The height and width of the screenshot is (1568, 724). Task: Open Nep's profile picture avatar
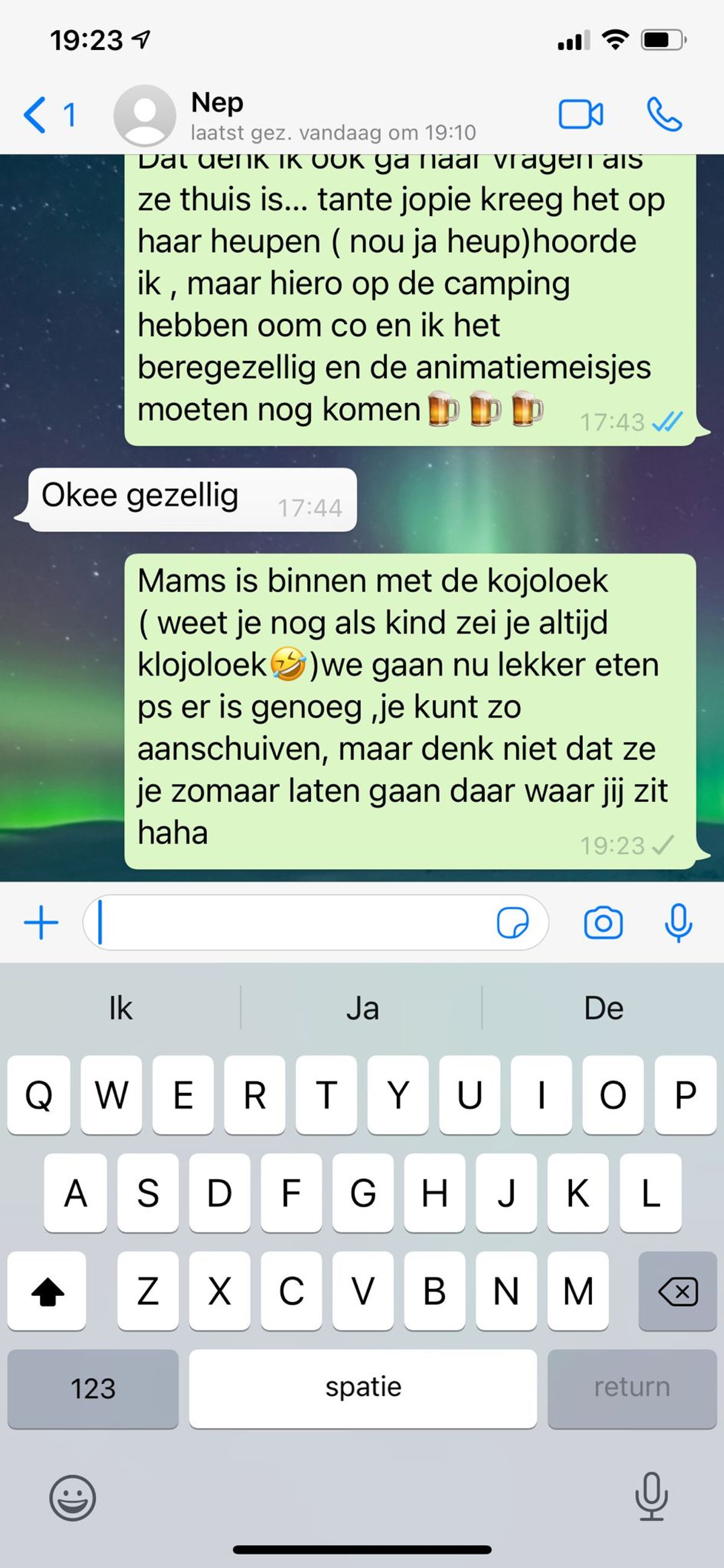(x=145, y=115)
